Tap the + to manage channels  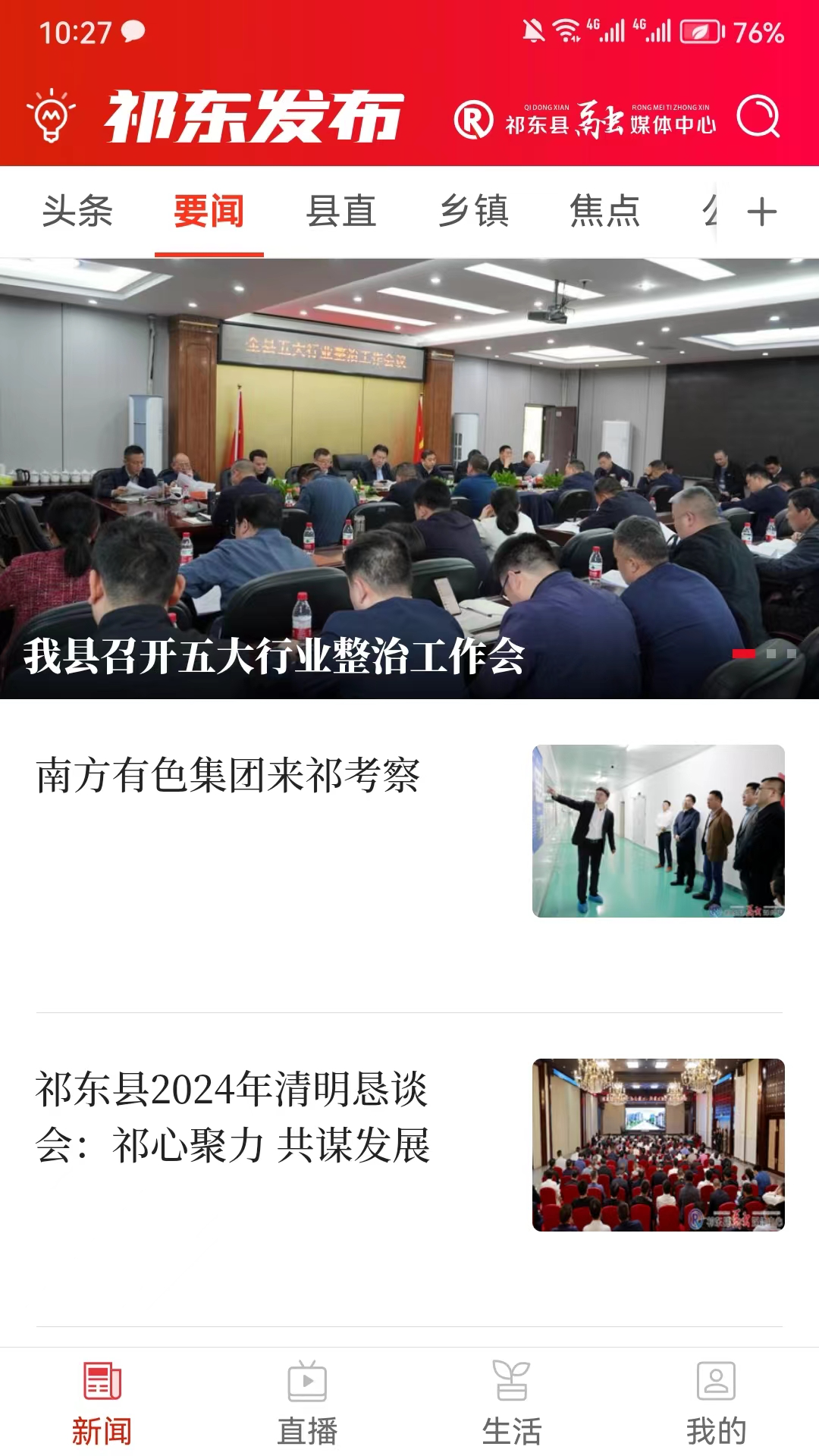pos(764,212)
